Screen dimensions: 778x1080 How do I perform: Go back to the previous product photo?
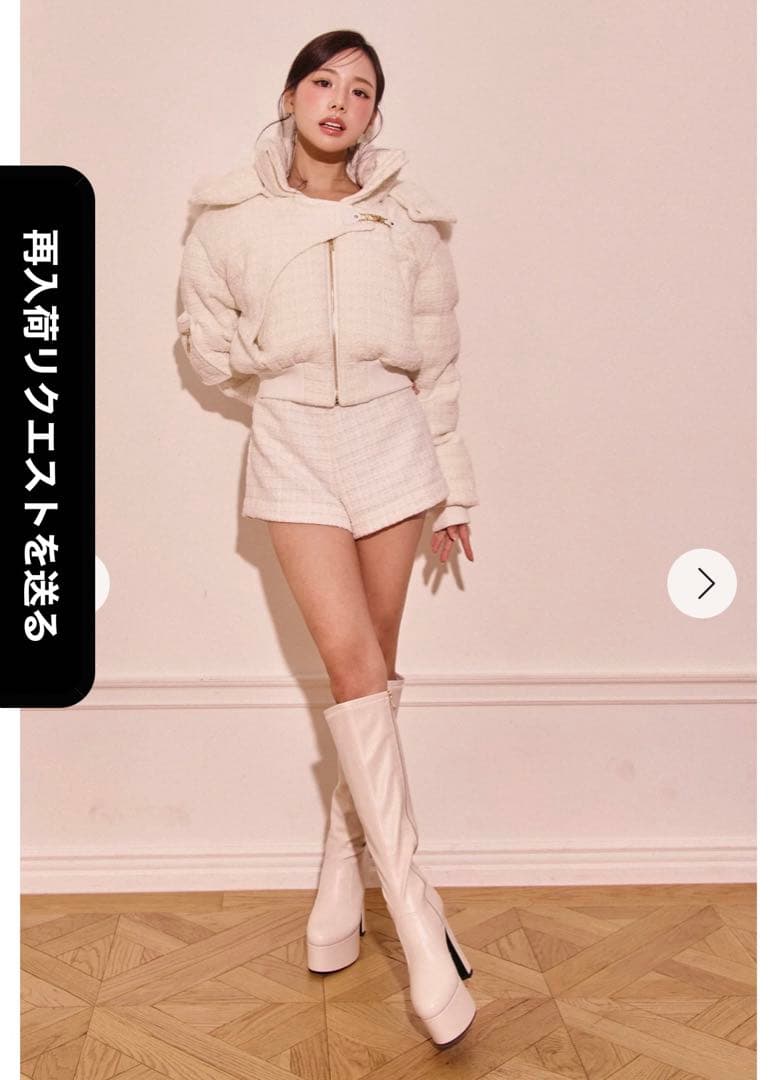tap(102, 583)
